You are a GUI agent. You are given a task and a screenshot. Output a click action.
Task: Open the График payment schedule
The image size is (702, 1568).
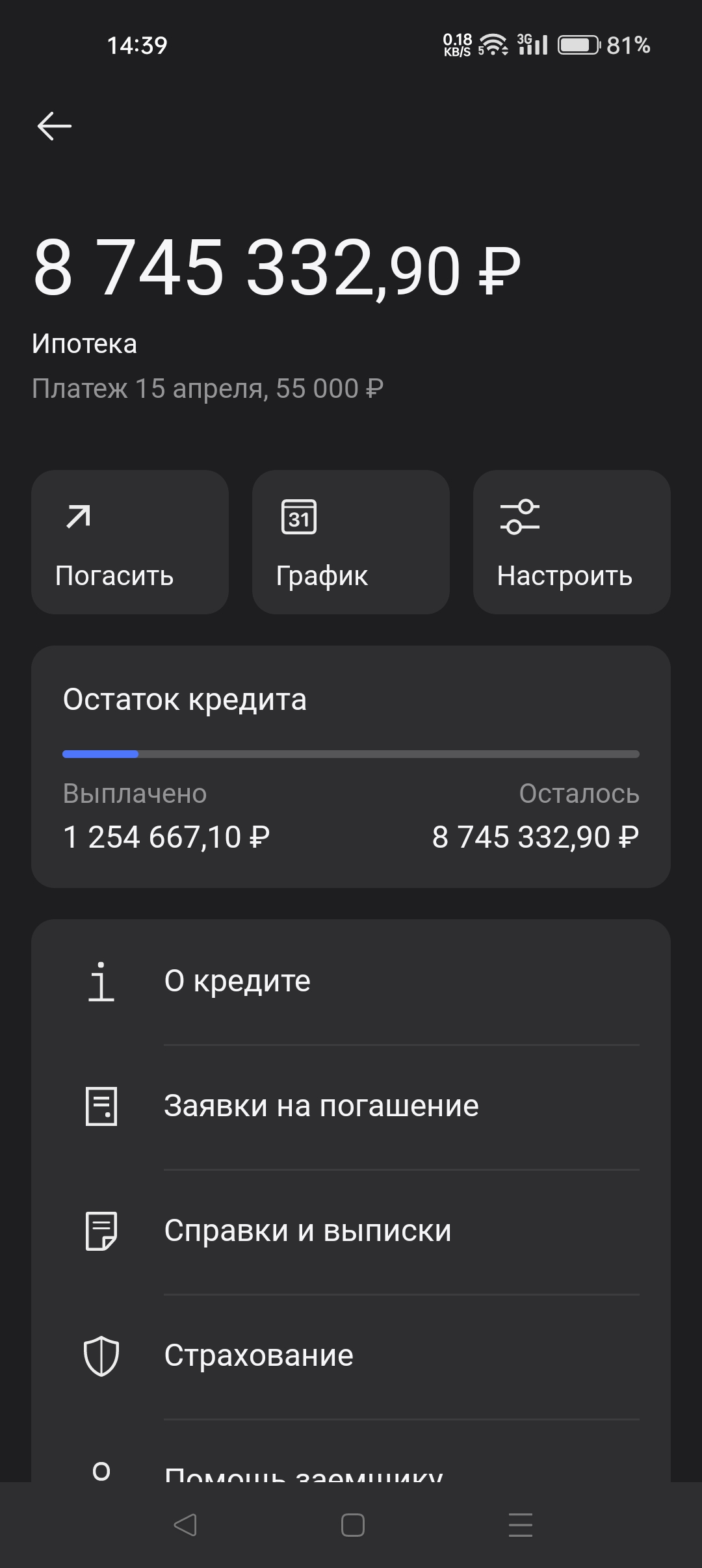tap(351, 542)
